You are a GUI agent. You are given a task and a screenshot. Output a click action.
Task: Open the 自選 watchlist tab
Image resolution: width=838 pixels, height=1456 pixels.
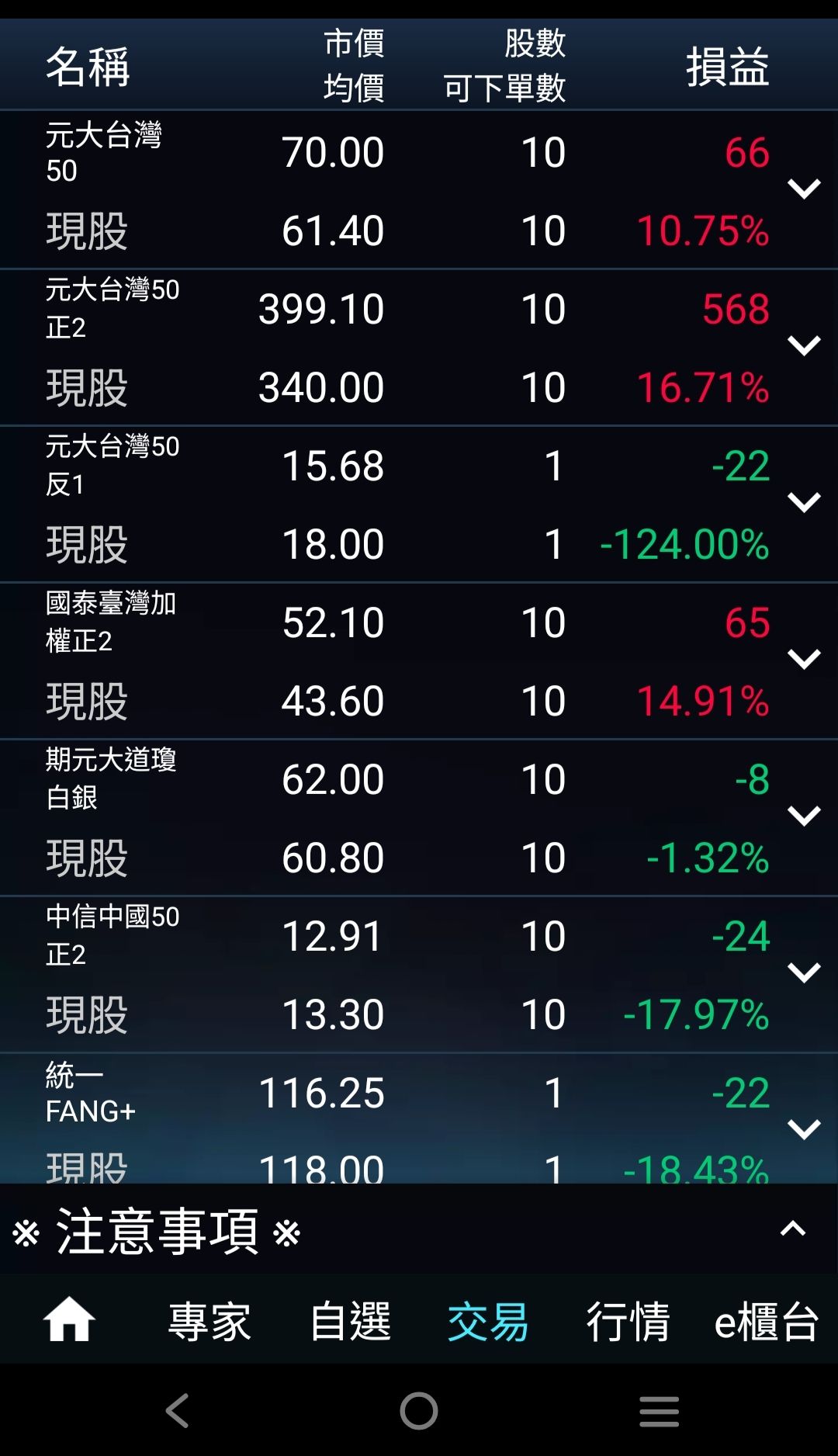[x=350, y=1321]
